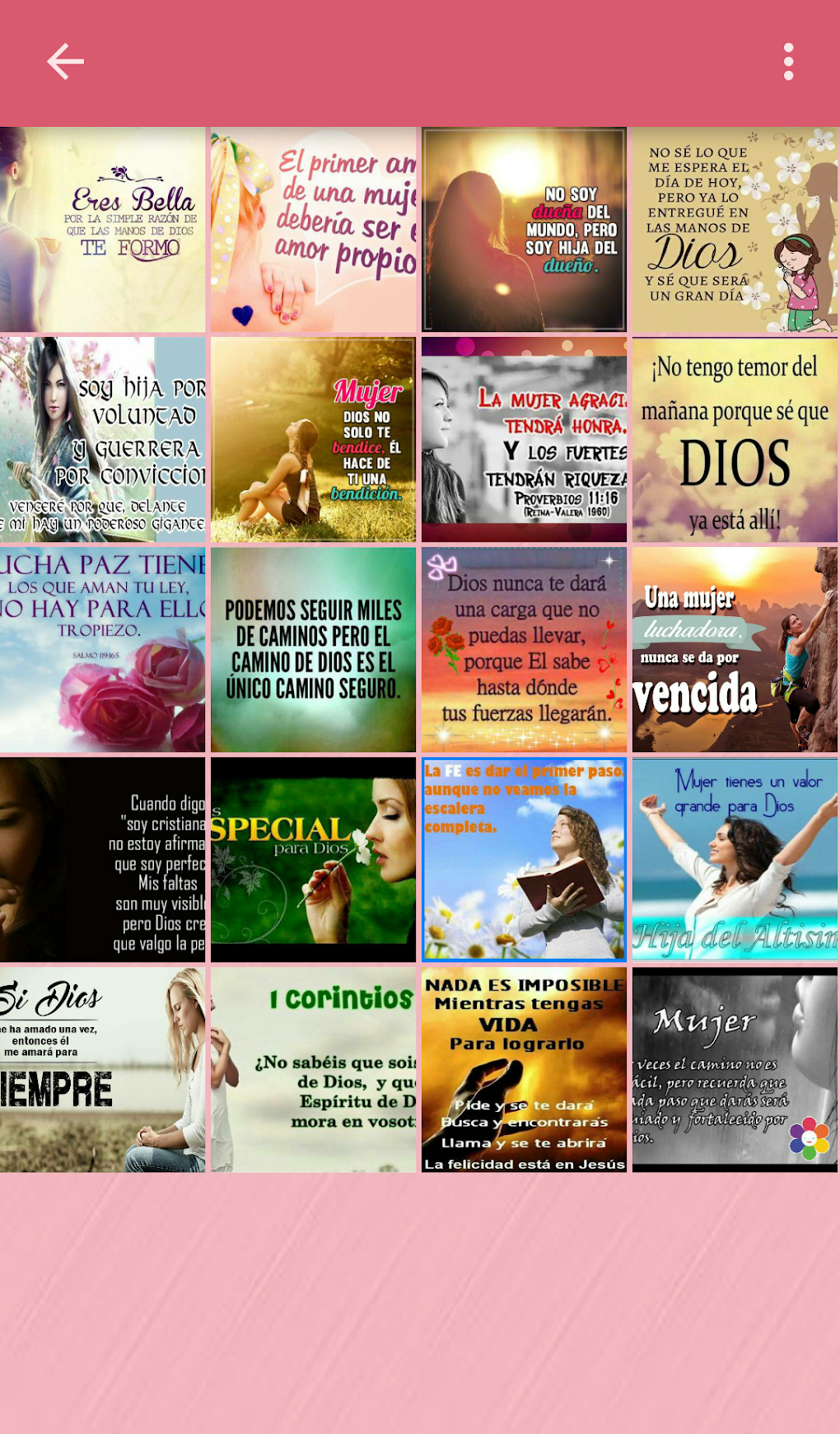Select the 'Soy hija por voluntad' image

coord(102,440)
